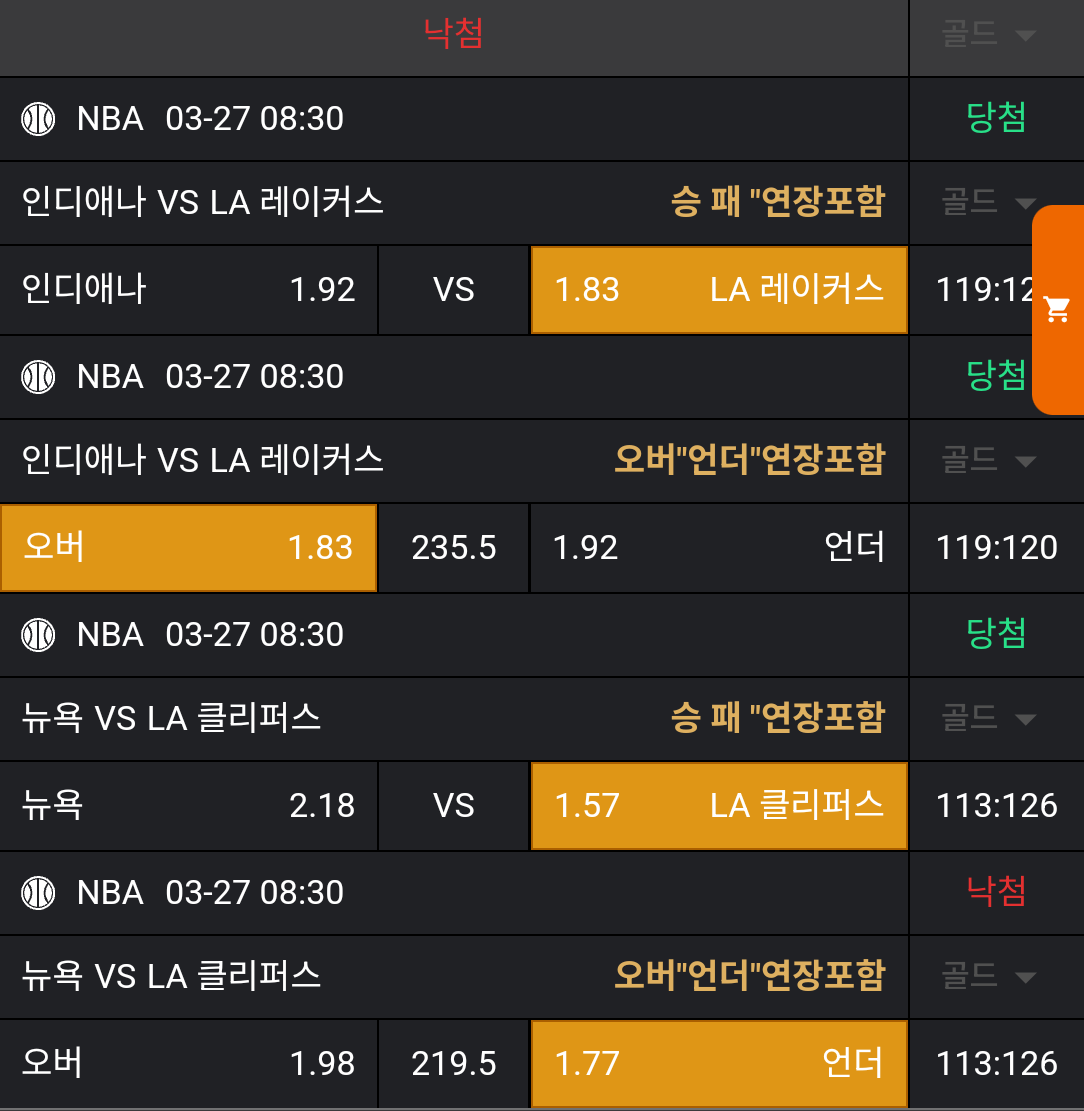Choose the 오버 1.98 cell for 219.5 line
Screen dimensions: 1084x1111
coord(188,1064)
